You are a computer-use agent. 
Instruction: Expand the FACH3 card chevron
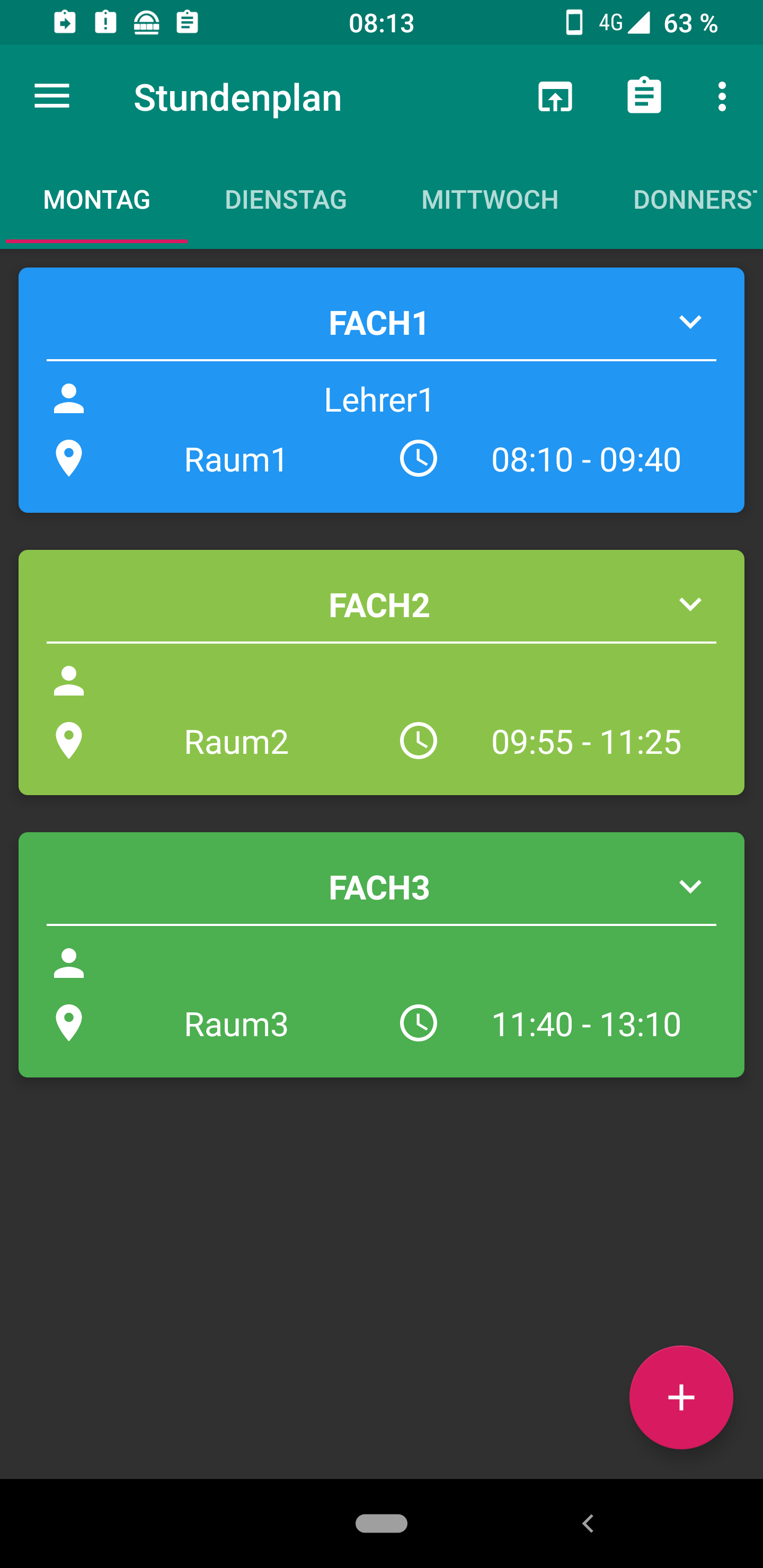[690, 886]
